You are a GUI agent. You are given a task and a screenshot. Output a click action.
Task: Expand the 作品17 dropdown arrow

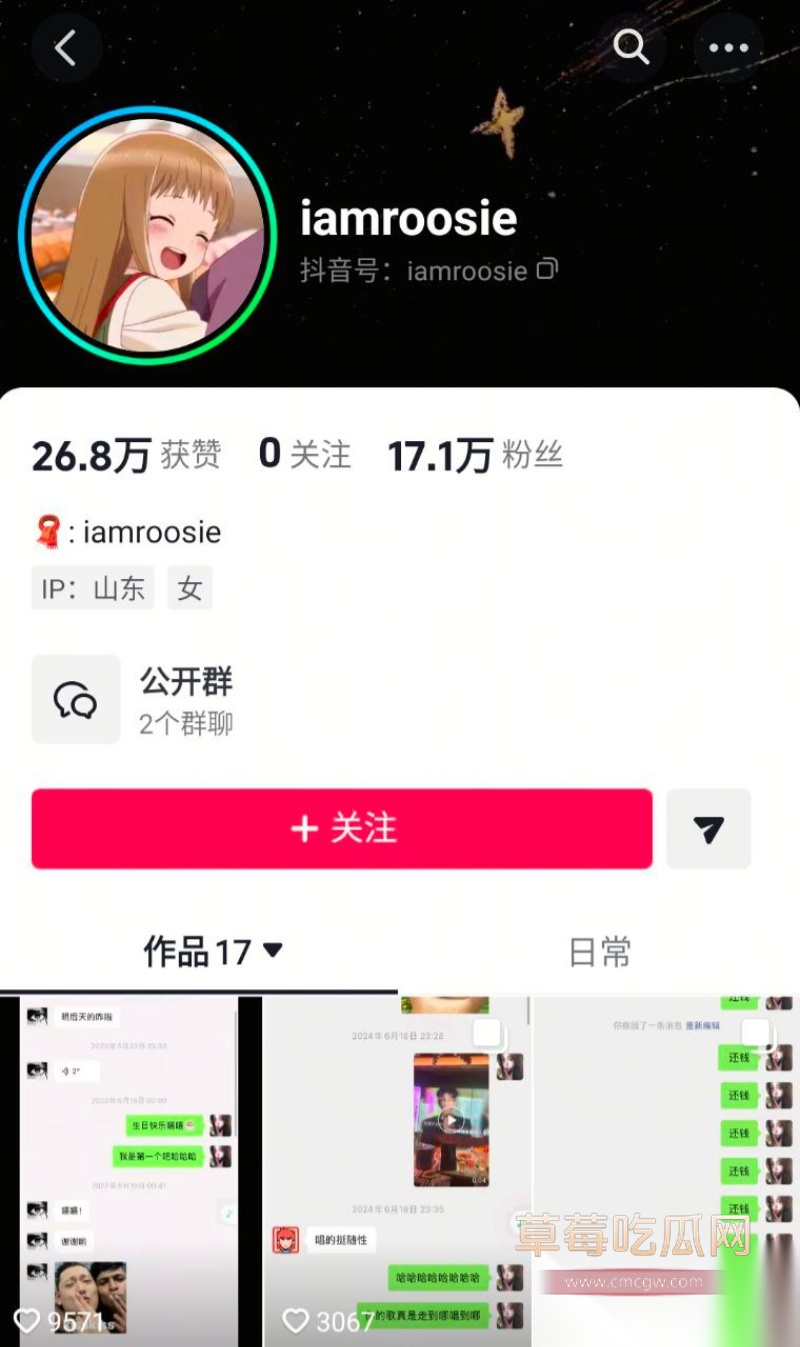[272, 953]
